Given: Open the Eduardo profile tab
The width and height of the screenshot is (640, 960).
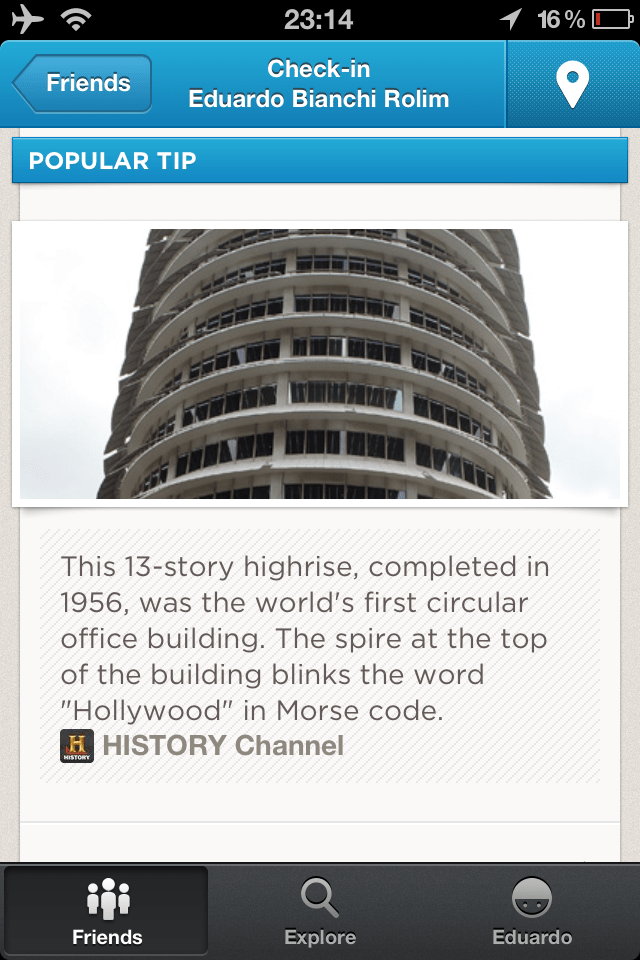Looking at the screenshot, I should (532, 911).
